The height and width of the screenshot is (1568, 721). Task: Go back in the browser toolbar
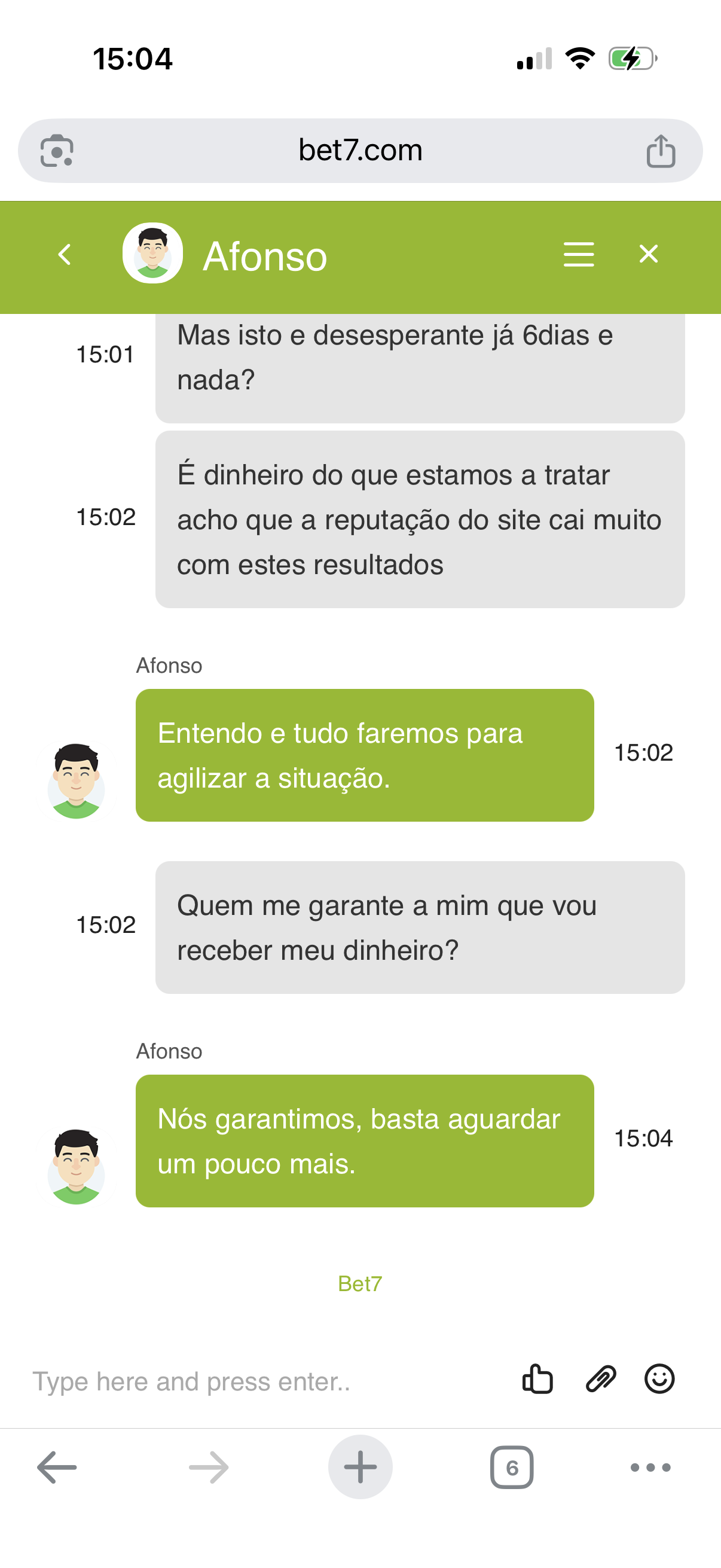[x=57, y=1468]
